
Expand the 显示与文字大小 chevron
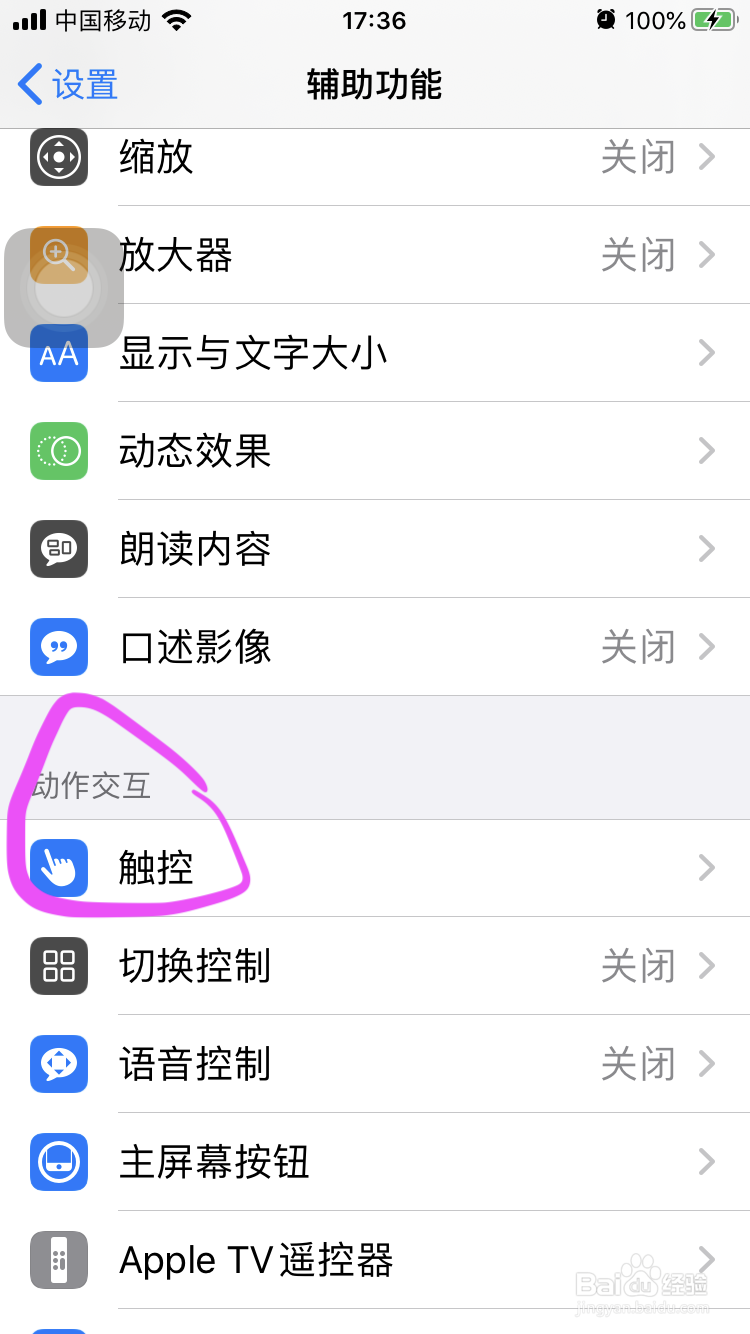(x=707, y=353)
